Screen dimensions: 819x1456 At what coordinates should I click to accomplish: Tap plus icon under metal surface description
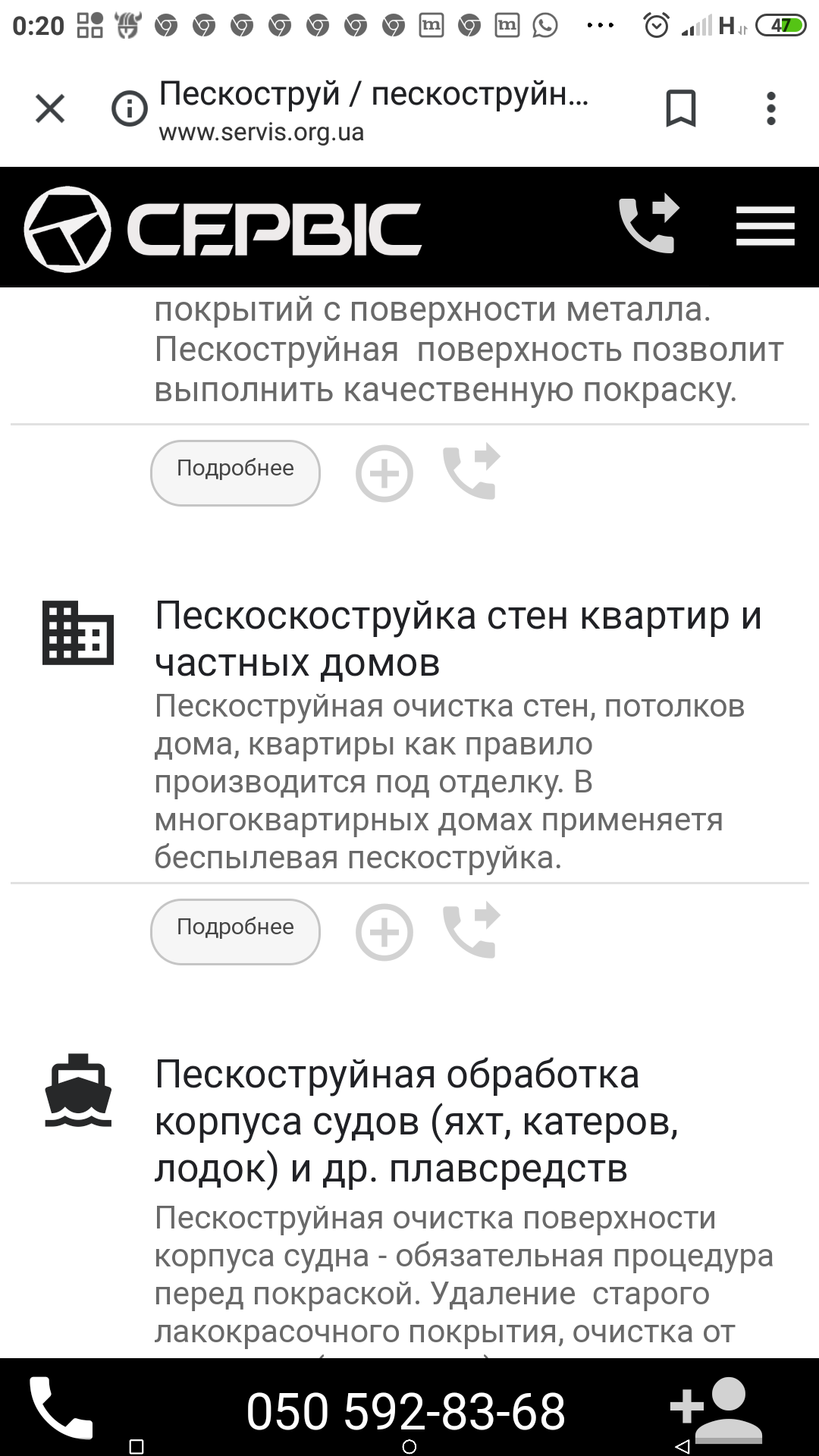tap(384, 473)
